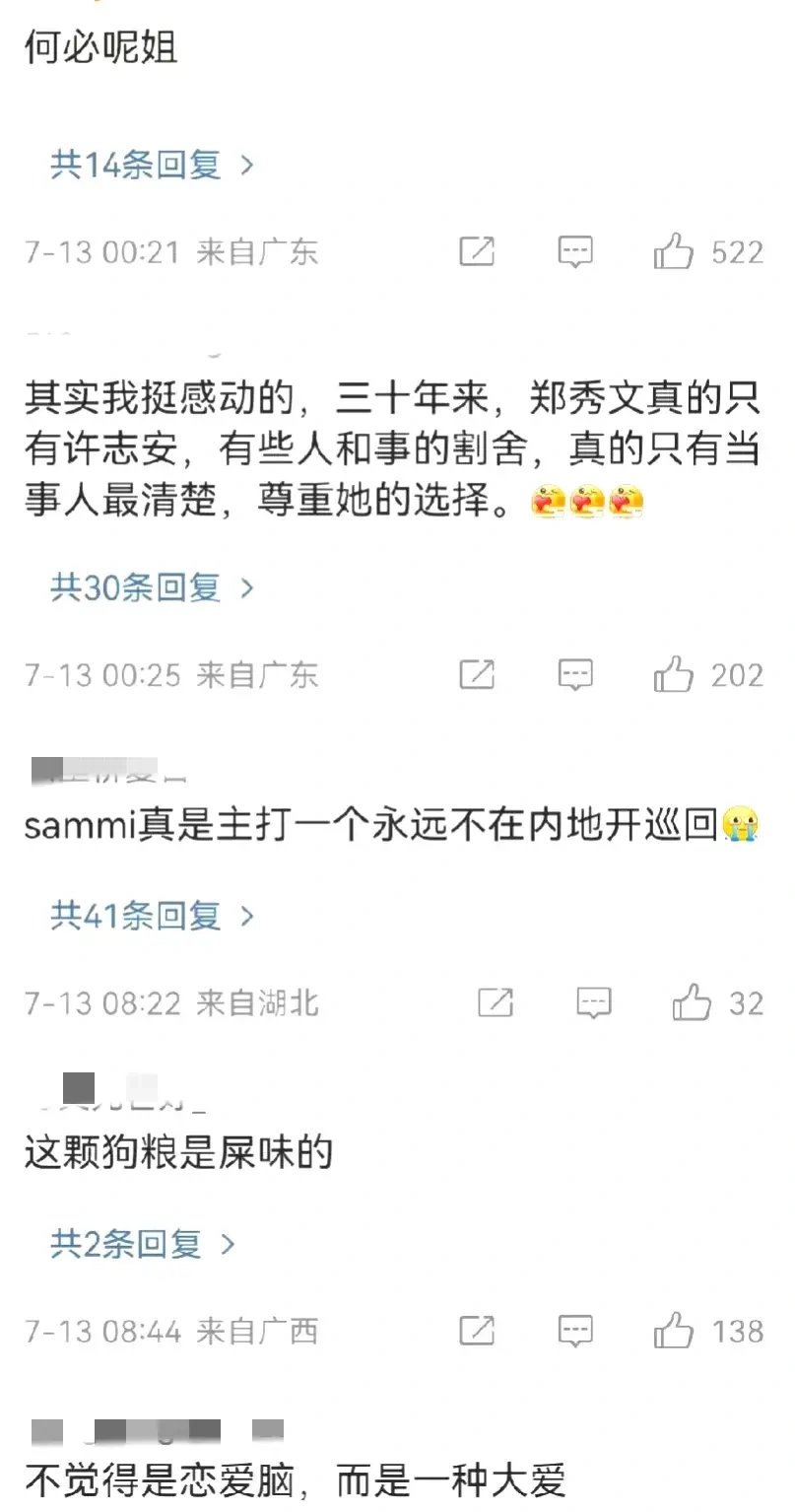Viewport: 795px width, 1512px height.
Task: Expand the 共41条回复 replies
Action: coord(152,917)
